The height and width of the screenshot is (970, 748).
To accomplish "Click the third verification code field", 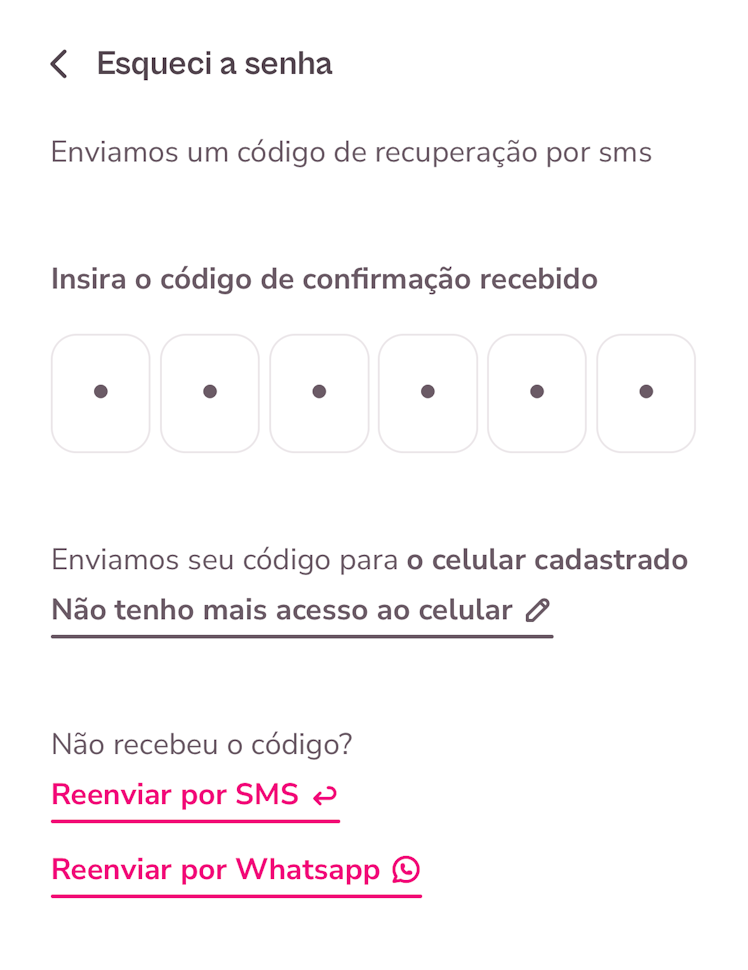I will pyautogui.click(x=318, y=392).
